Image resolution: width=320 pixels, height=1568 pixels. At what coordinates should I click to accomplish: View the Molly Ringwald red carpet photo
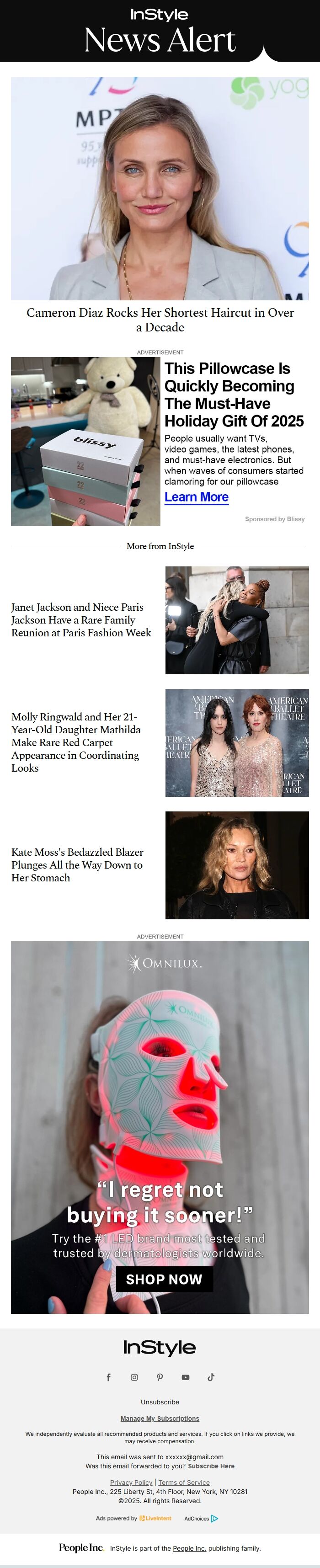click(237, 742)
